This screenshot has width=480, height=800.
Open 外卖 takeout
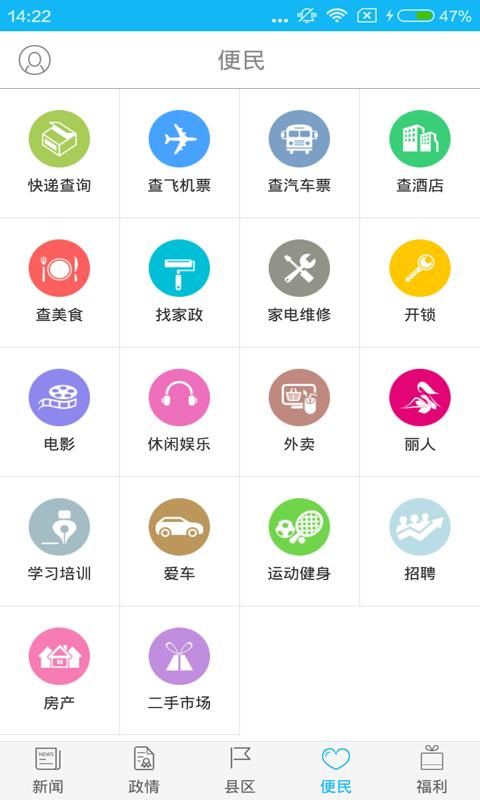tap(299, 412)
